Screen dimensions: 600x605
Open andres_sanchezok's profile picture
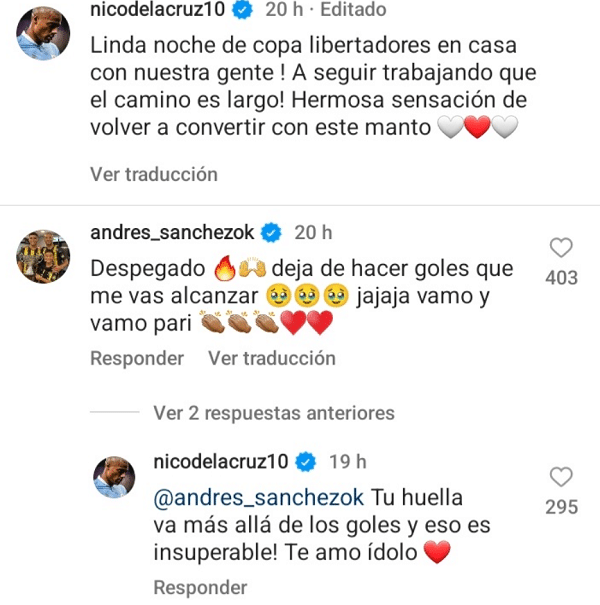(43, 257)
